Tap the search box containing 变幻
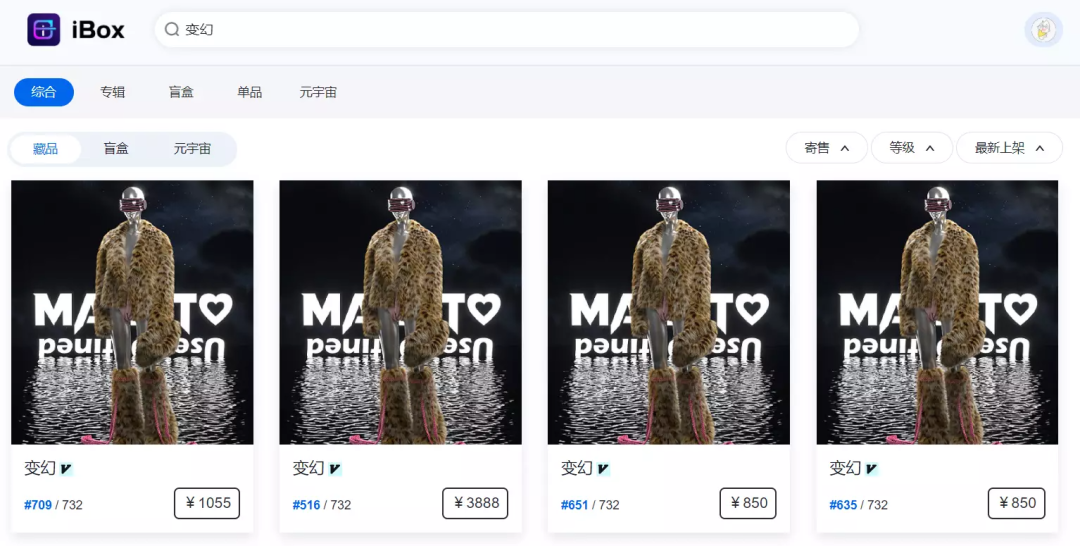1080x546 pixels. coord(505,30)
